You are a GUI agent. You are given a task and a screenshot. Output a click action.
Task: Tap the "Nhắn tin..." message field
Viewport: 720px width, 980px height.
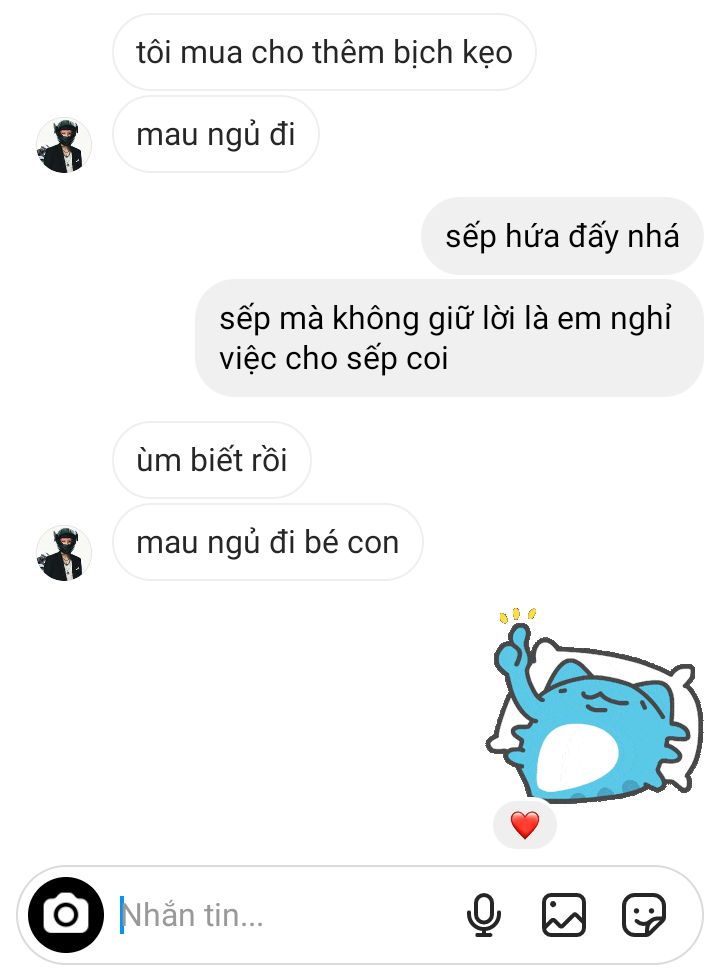click(280, 914)
